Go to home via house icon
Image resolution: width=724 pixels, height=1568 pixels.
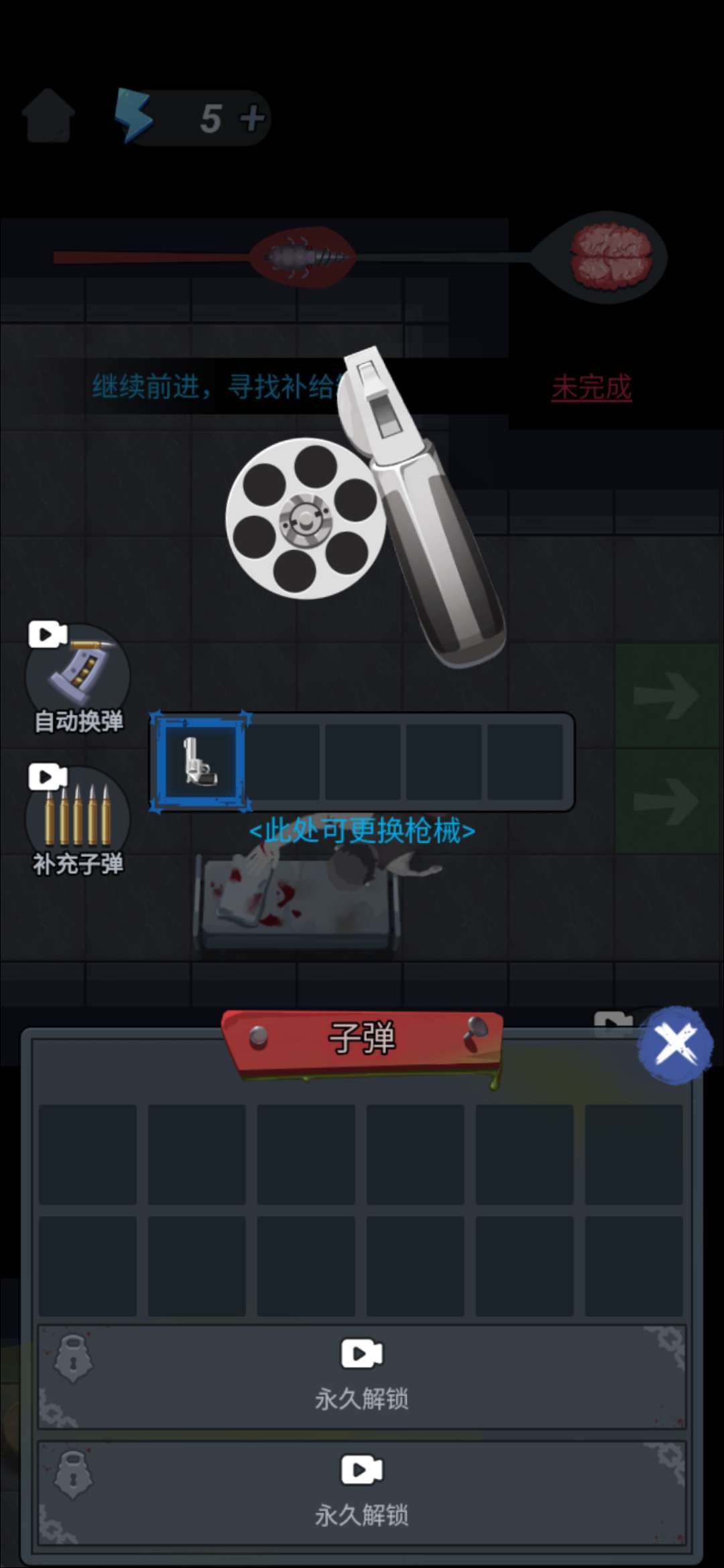pyautogui.click(x=48, y=117)
